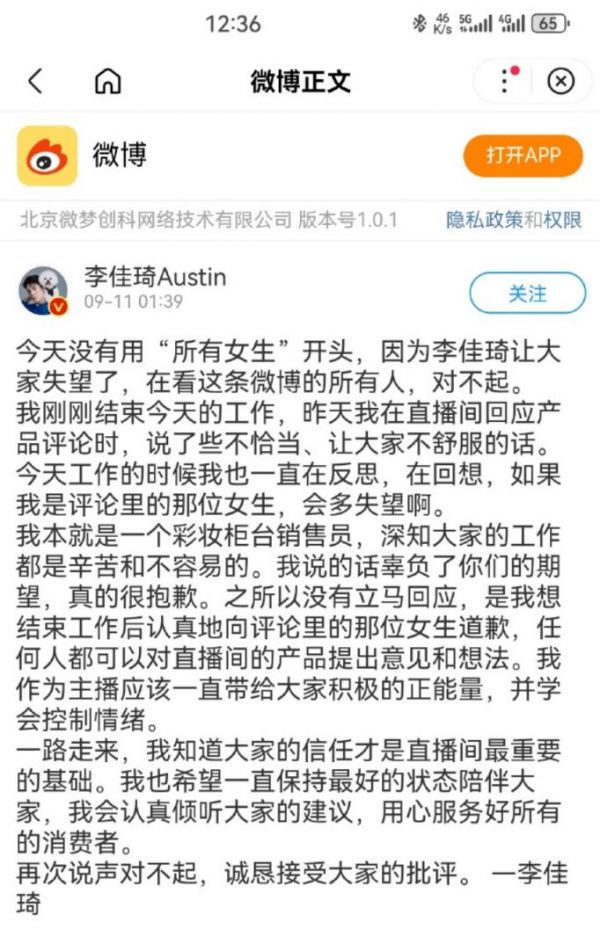Open the three-dot overflow menu
Screen dimensions: 600x937
(507, 81)
